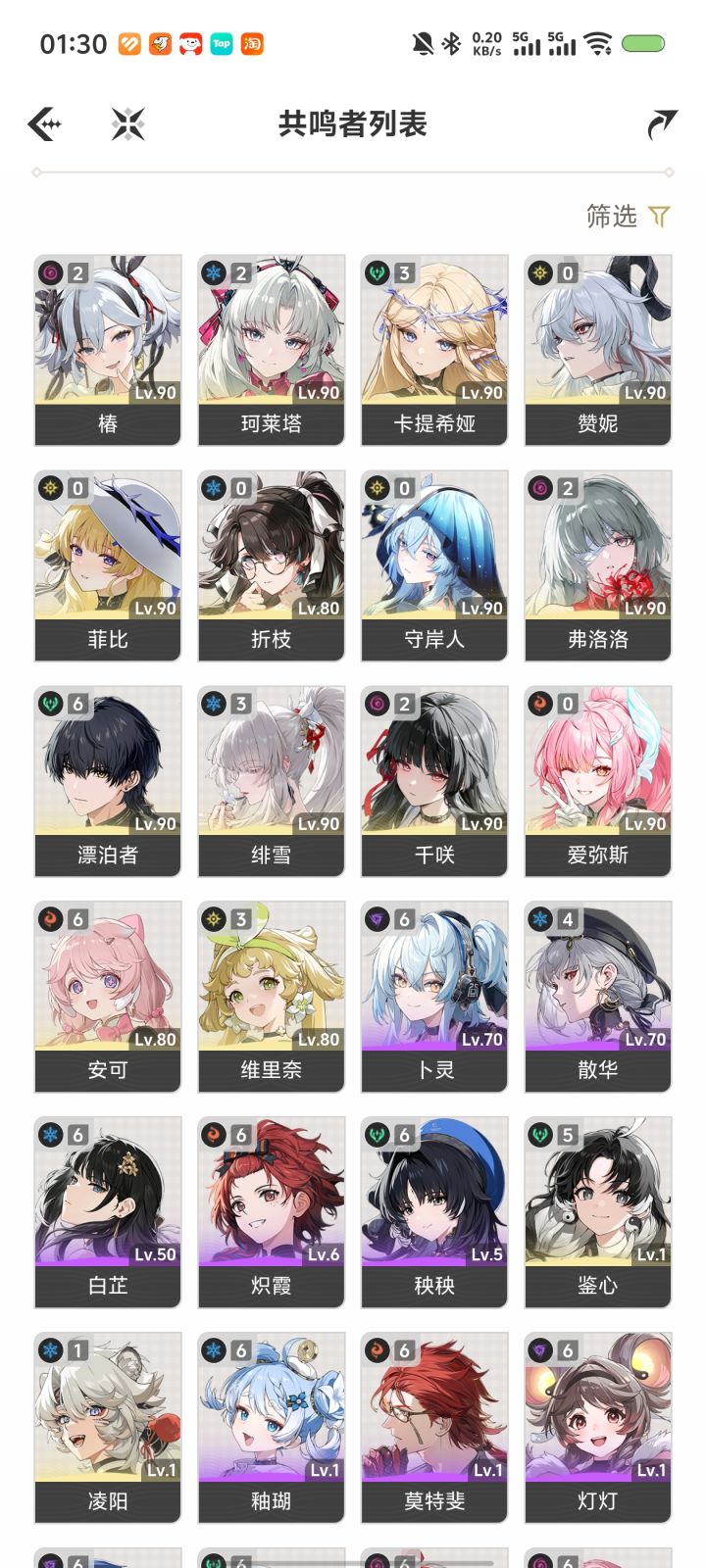View details for 卡提希娅
This screenshot has height=1568, width=706.
click(434, 350)
